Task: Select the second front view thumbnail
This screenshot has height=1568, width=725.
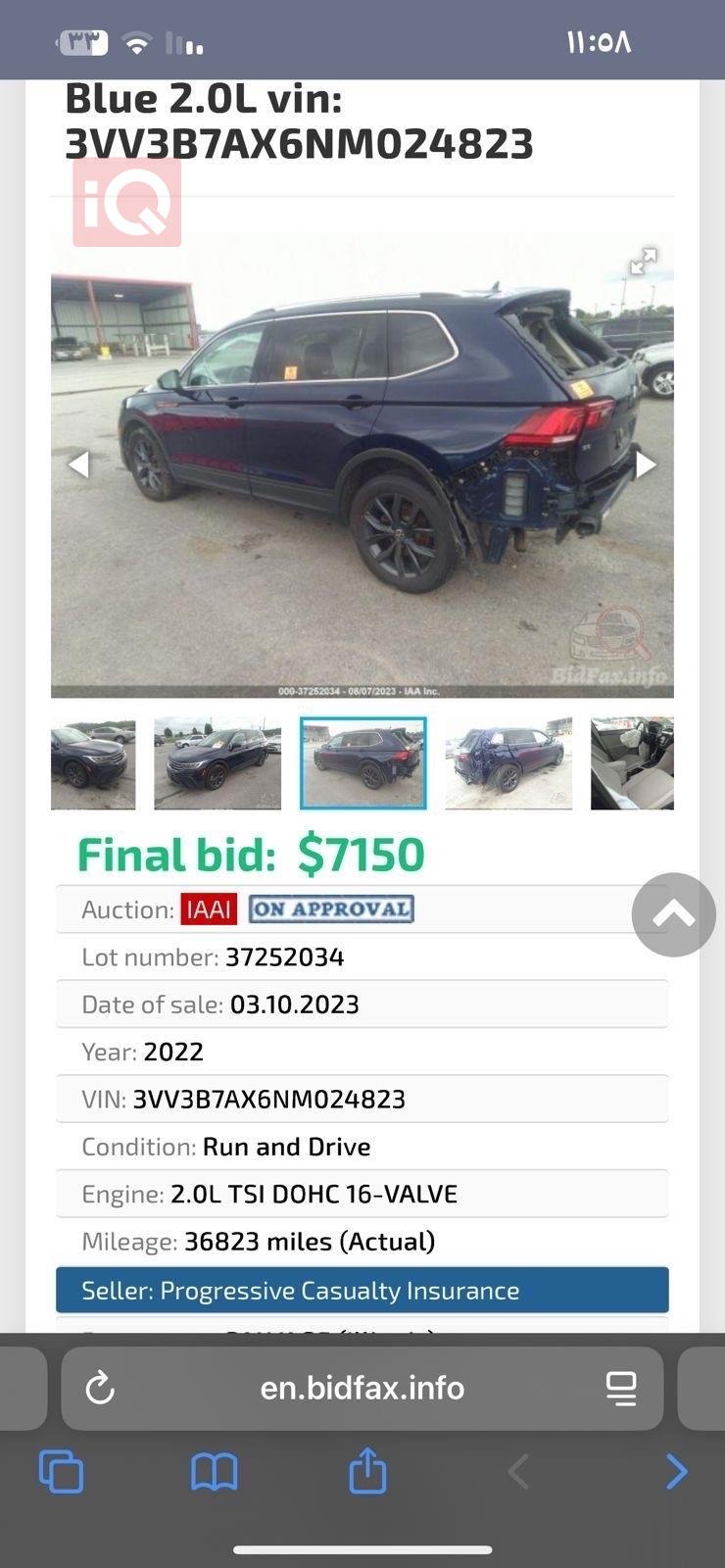Action: tap(217, 763)
